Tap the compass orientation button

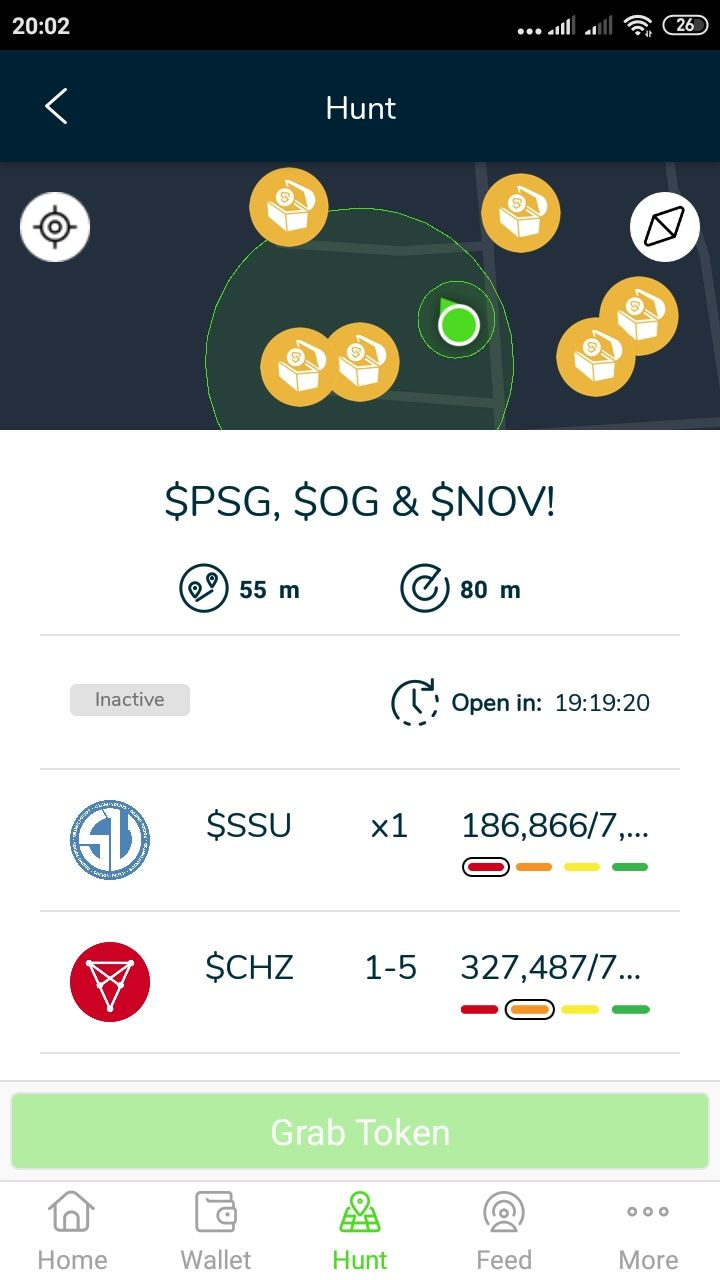(x=664, y=227)
